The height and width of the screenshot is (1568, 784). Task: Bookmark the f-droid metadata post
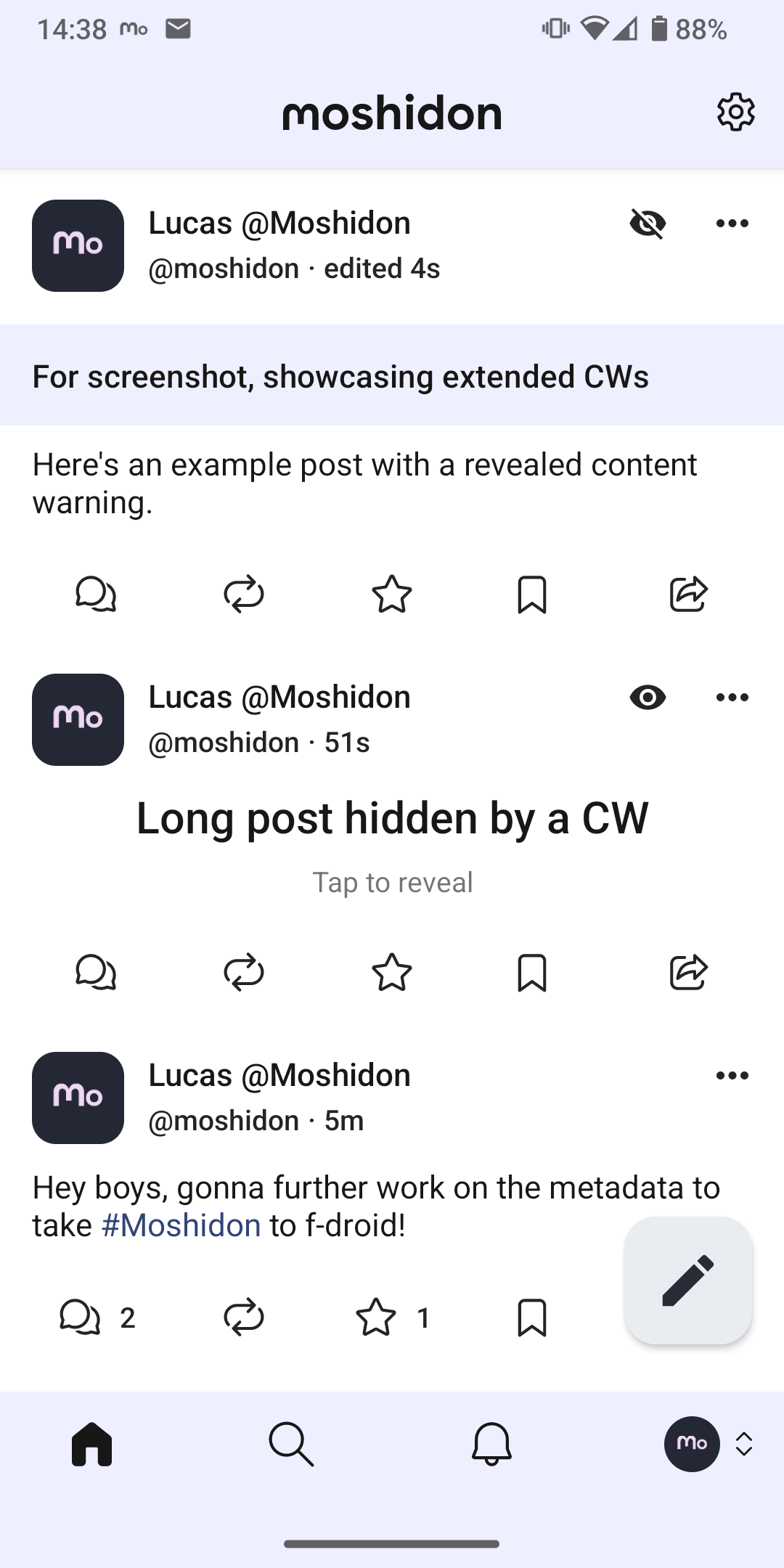[x=532, y=1317]
